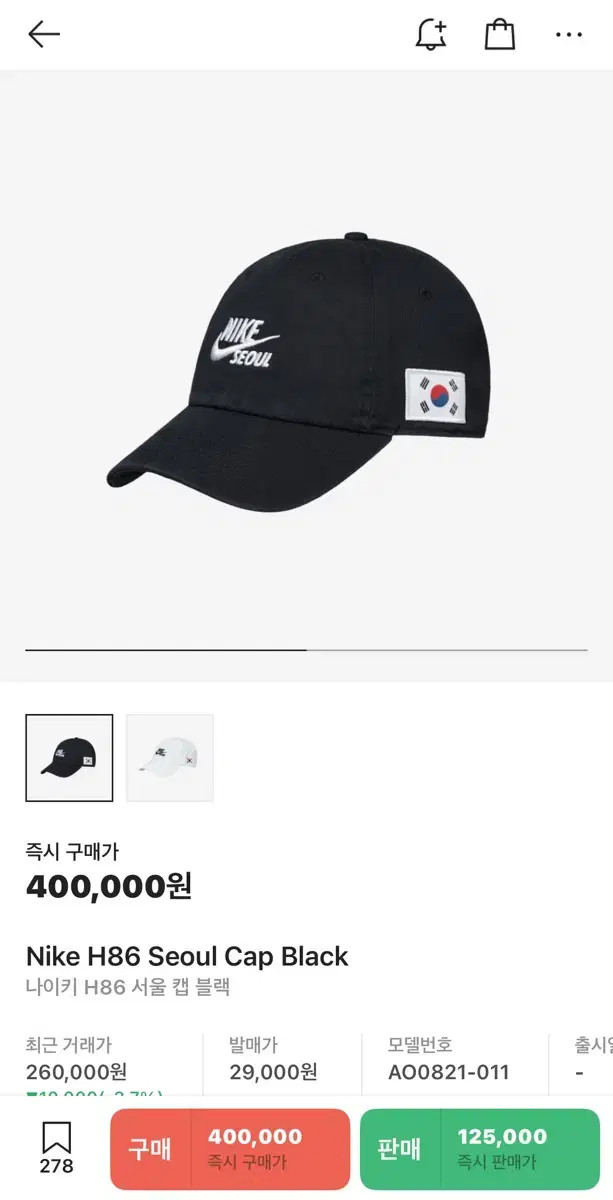Open the three-dot overflow menu
The image size is (613, 1200).
568,35
